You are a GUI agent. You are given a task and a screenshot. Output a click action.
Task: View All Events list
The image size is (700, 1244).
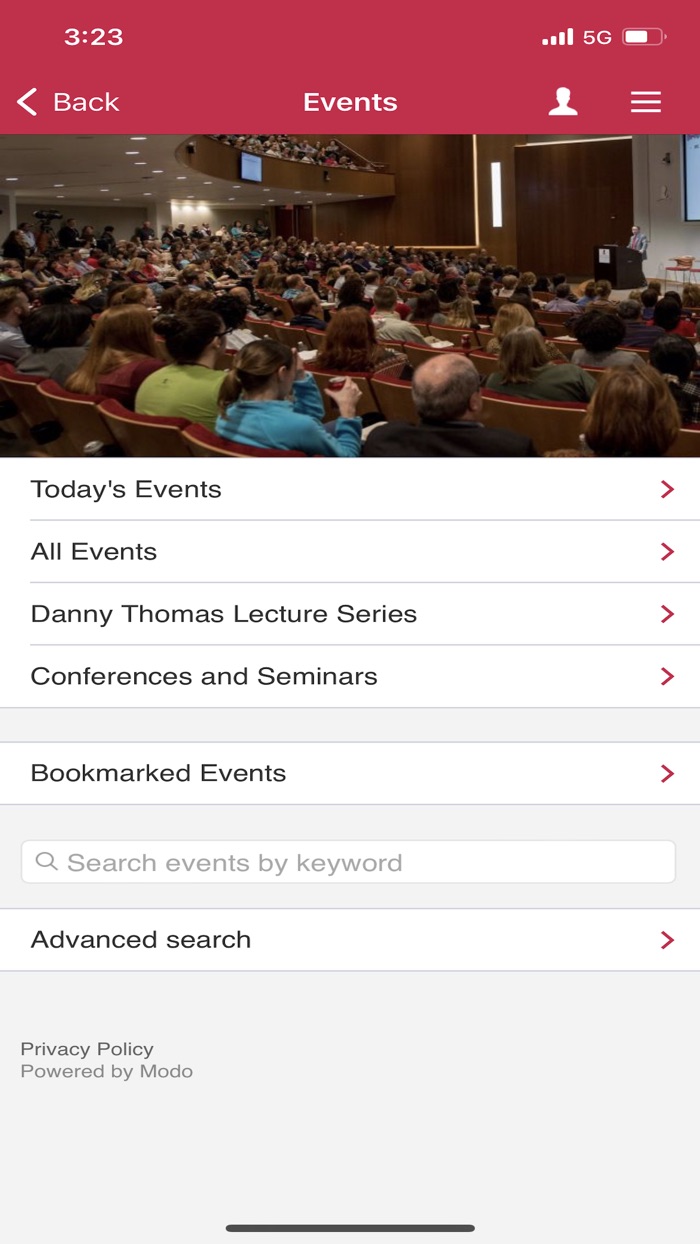pyautogui.click(x=350, y=551)
